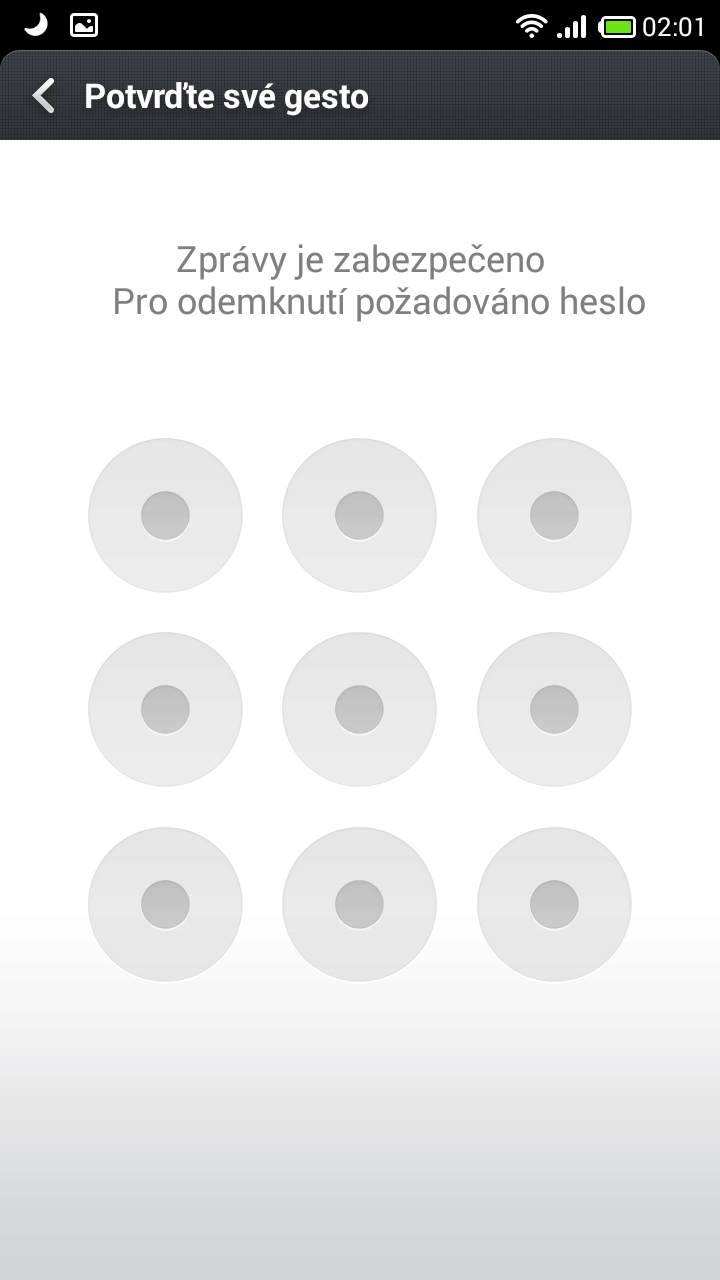Go back from the gesture confirmation screen
Image resolution: width=720 pixels, height=1280 pixels.
pos(43,97)
